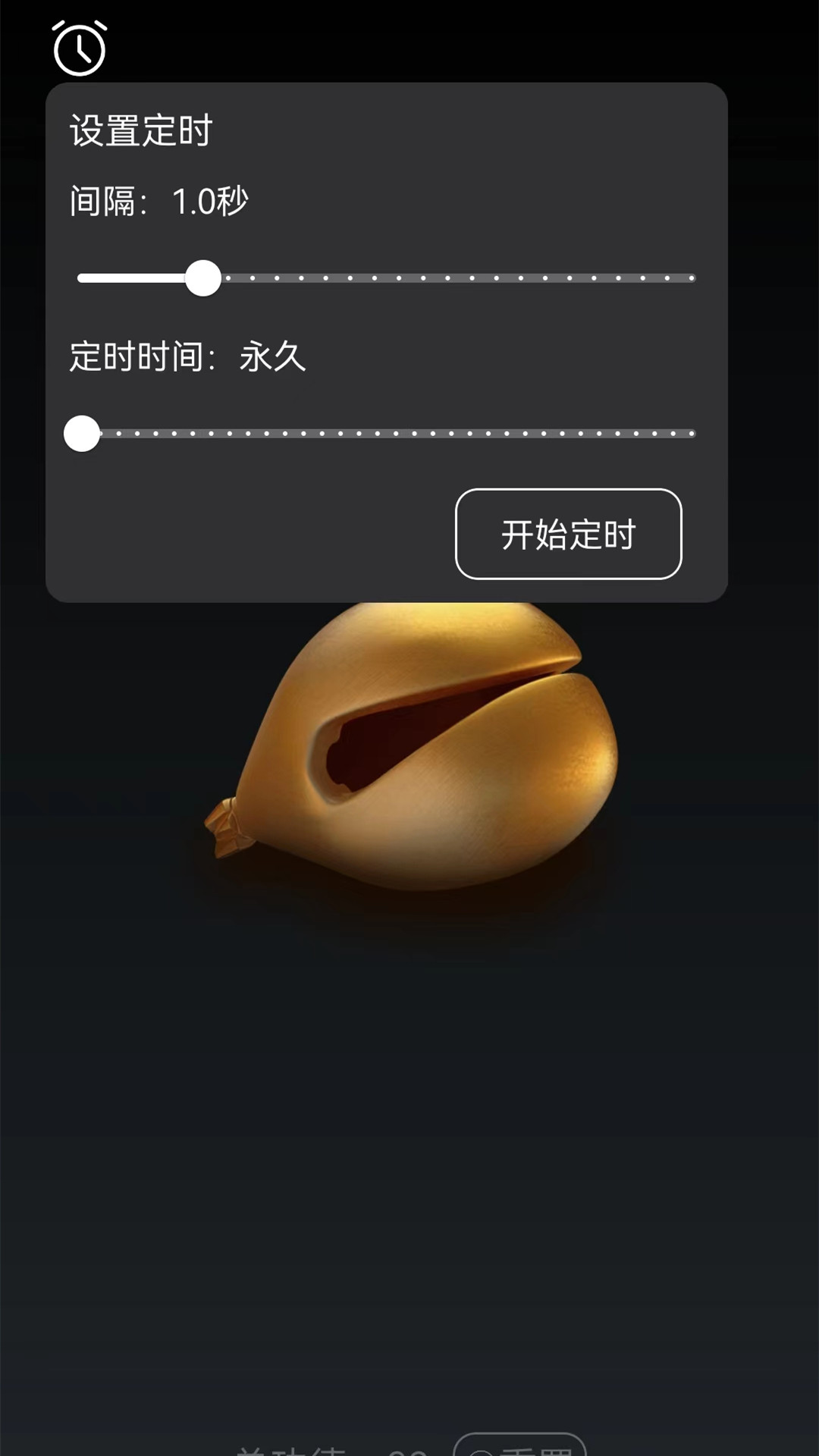The image size is (819, 1456).
Task: Start the timer with 开始定时
Action: tap(568, 535)
